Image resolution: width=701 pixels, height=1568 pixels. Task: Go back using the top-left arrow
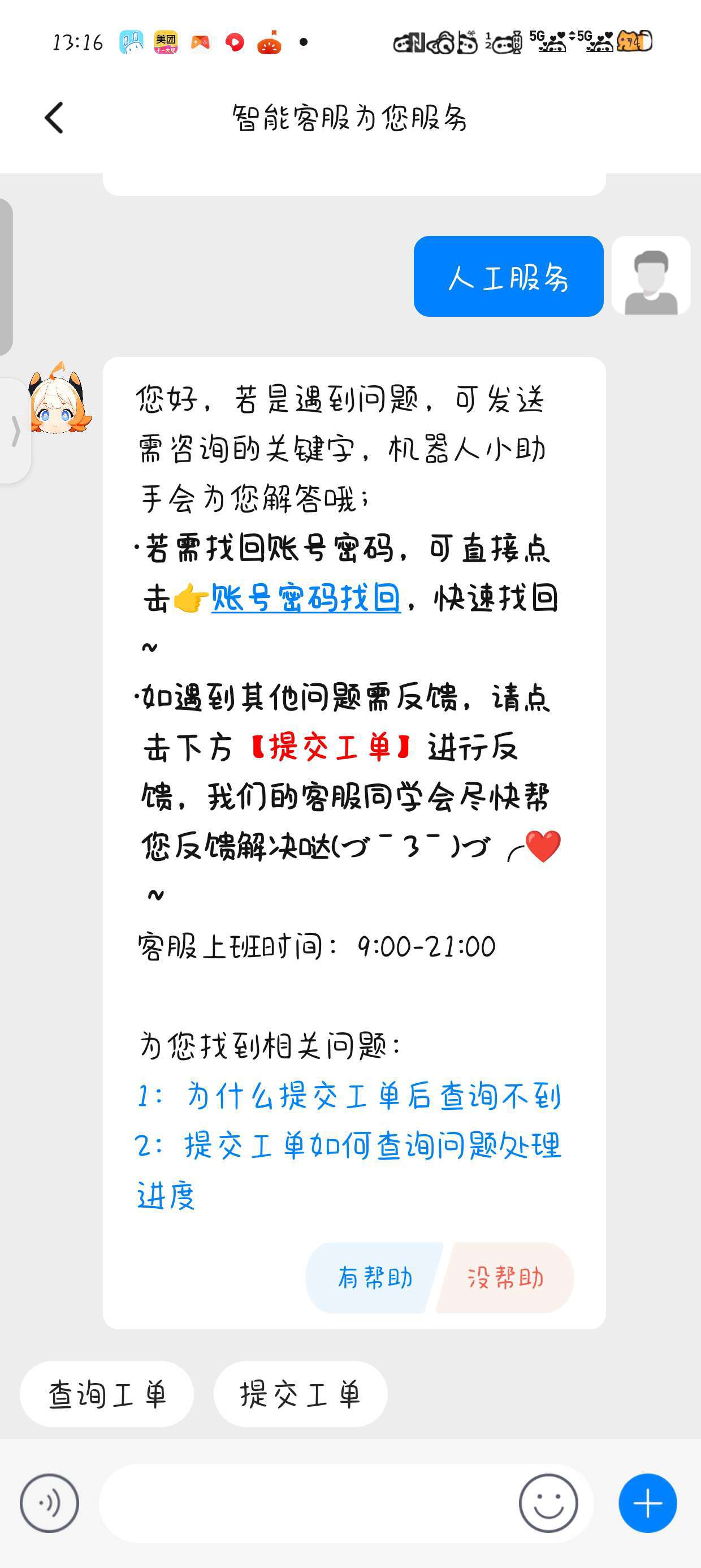tap(54, 118)
